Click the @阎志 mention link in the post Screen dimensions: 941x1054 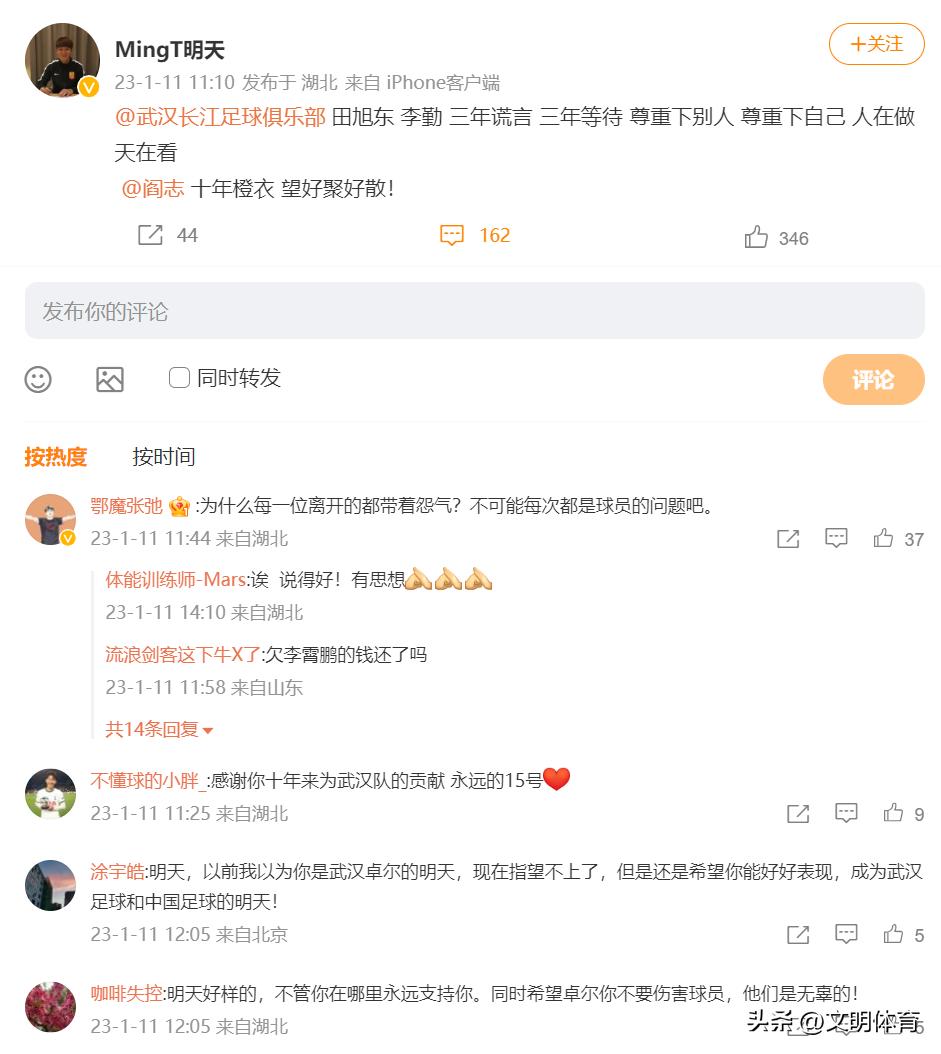click(x=154, y=187)
